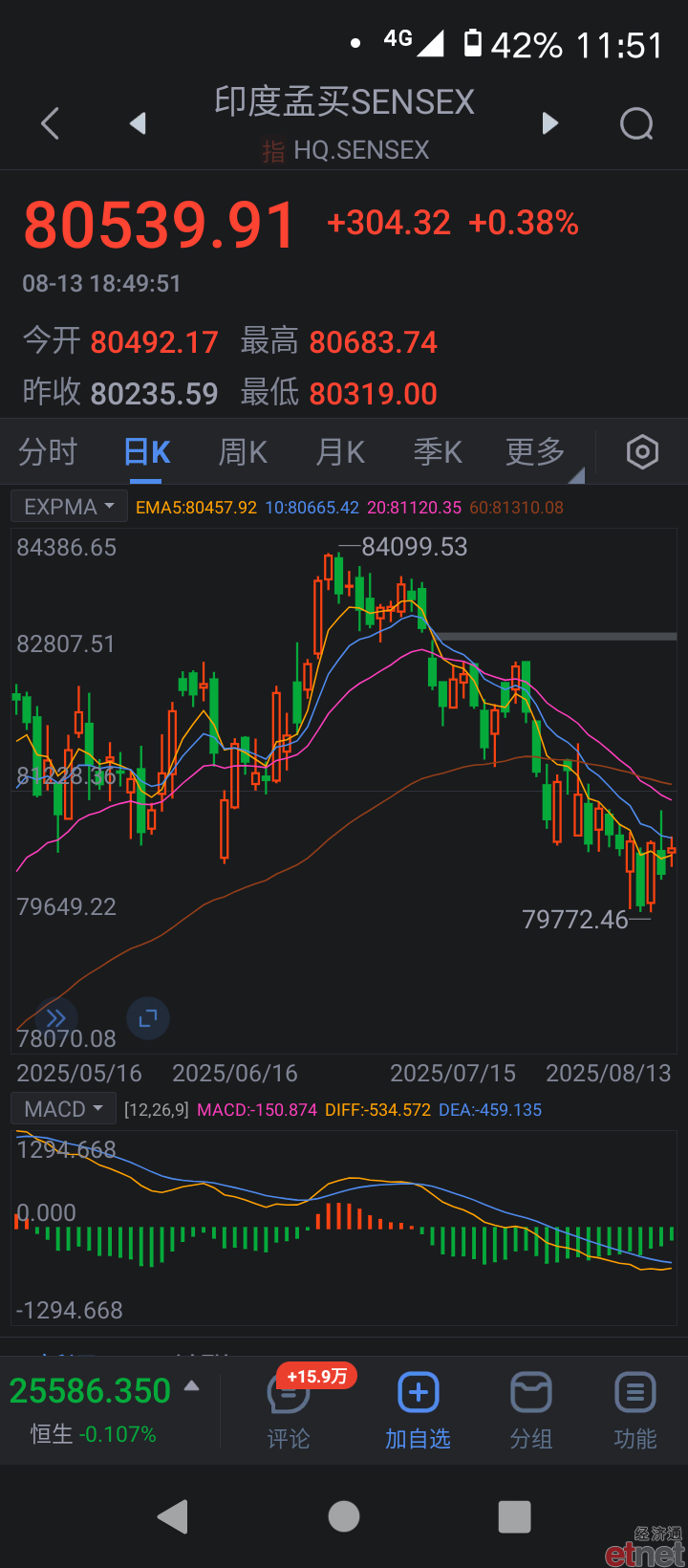Open the MACD indicator dropdown

63,1109
